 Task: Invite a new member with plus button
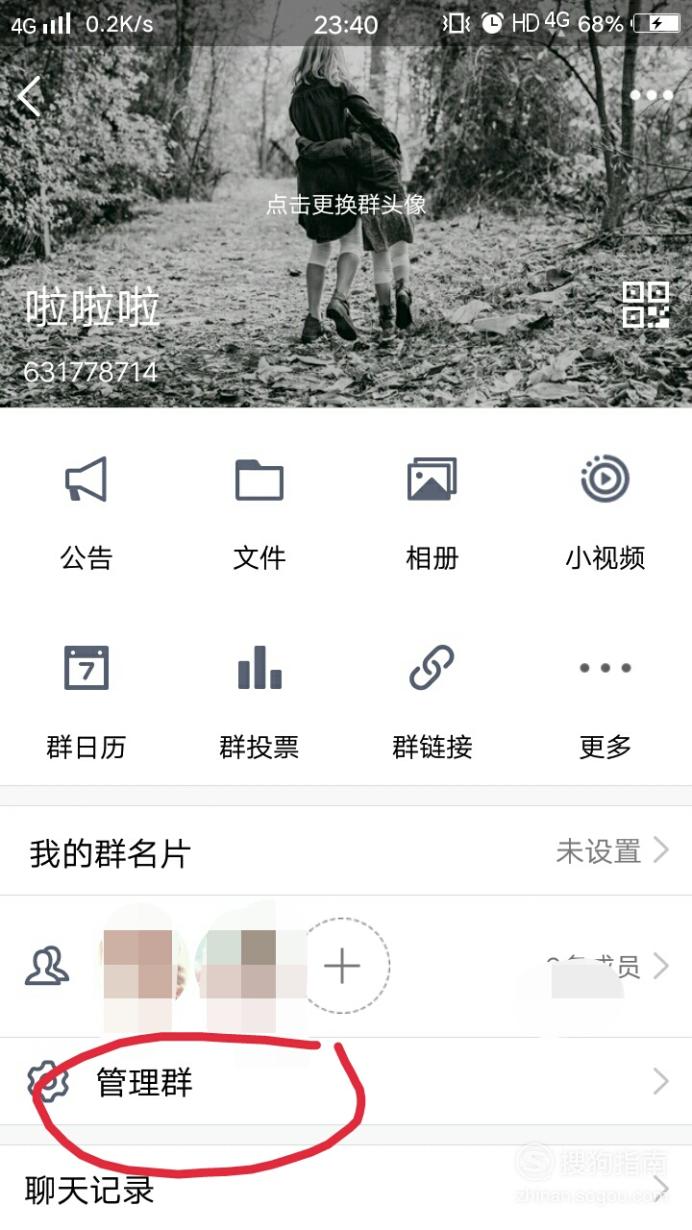[x=342, y=966]
